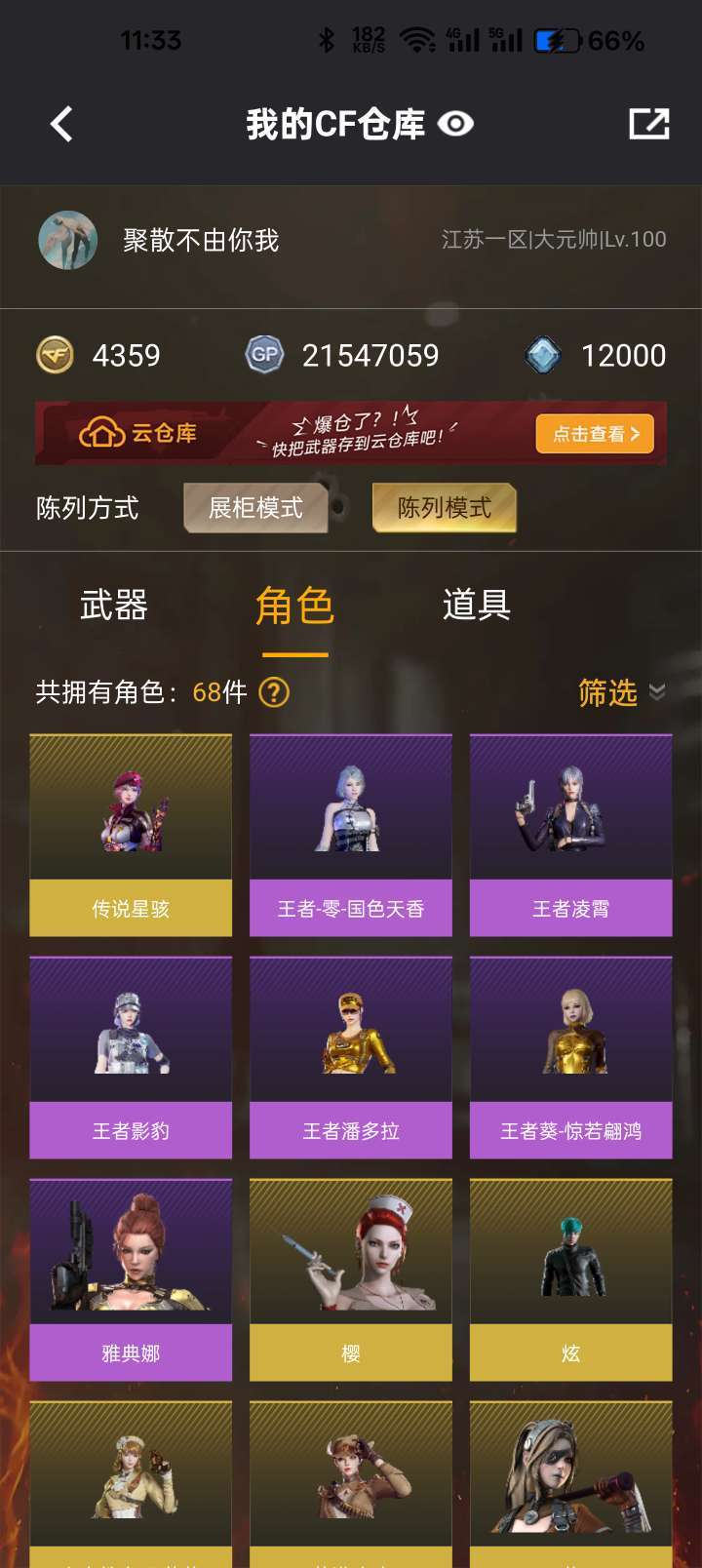Enable 陈列模式 display mode
Screen dimensions: 702x1568
tap(445, 508)
